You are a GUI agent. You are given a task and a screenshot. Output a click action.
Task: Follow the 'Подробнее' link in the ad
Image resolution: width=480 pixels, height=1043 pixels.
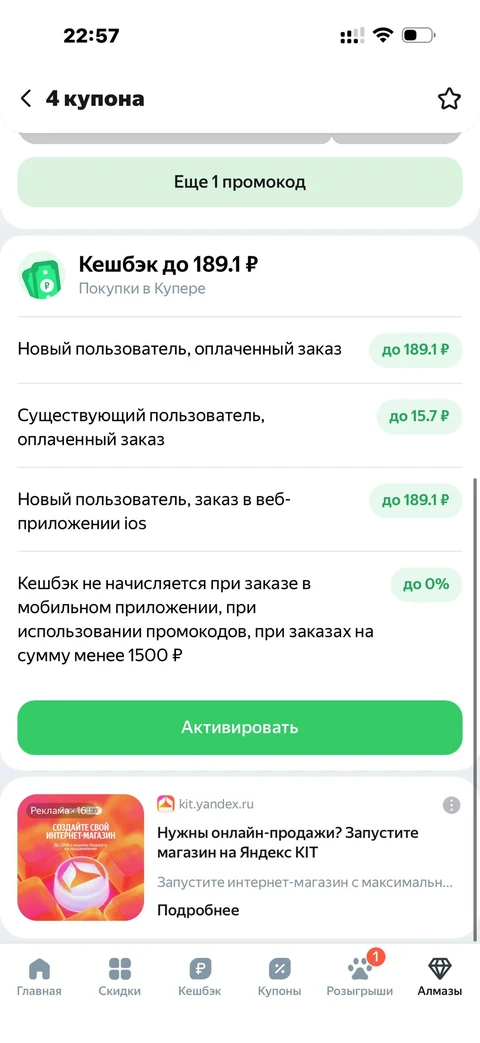[198, 910]
